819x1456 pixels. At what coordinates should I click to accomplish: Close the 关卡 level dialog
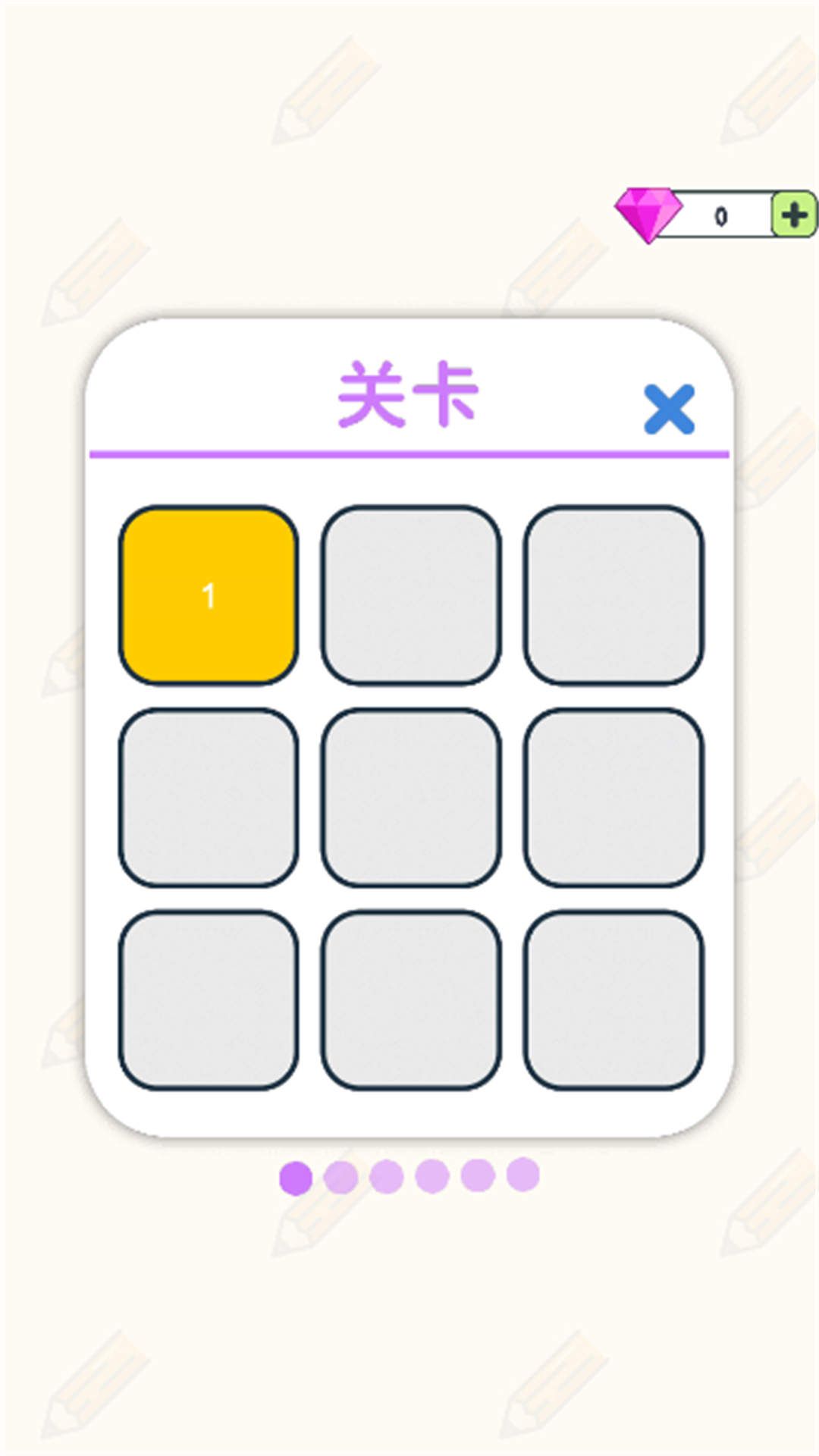669,409
